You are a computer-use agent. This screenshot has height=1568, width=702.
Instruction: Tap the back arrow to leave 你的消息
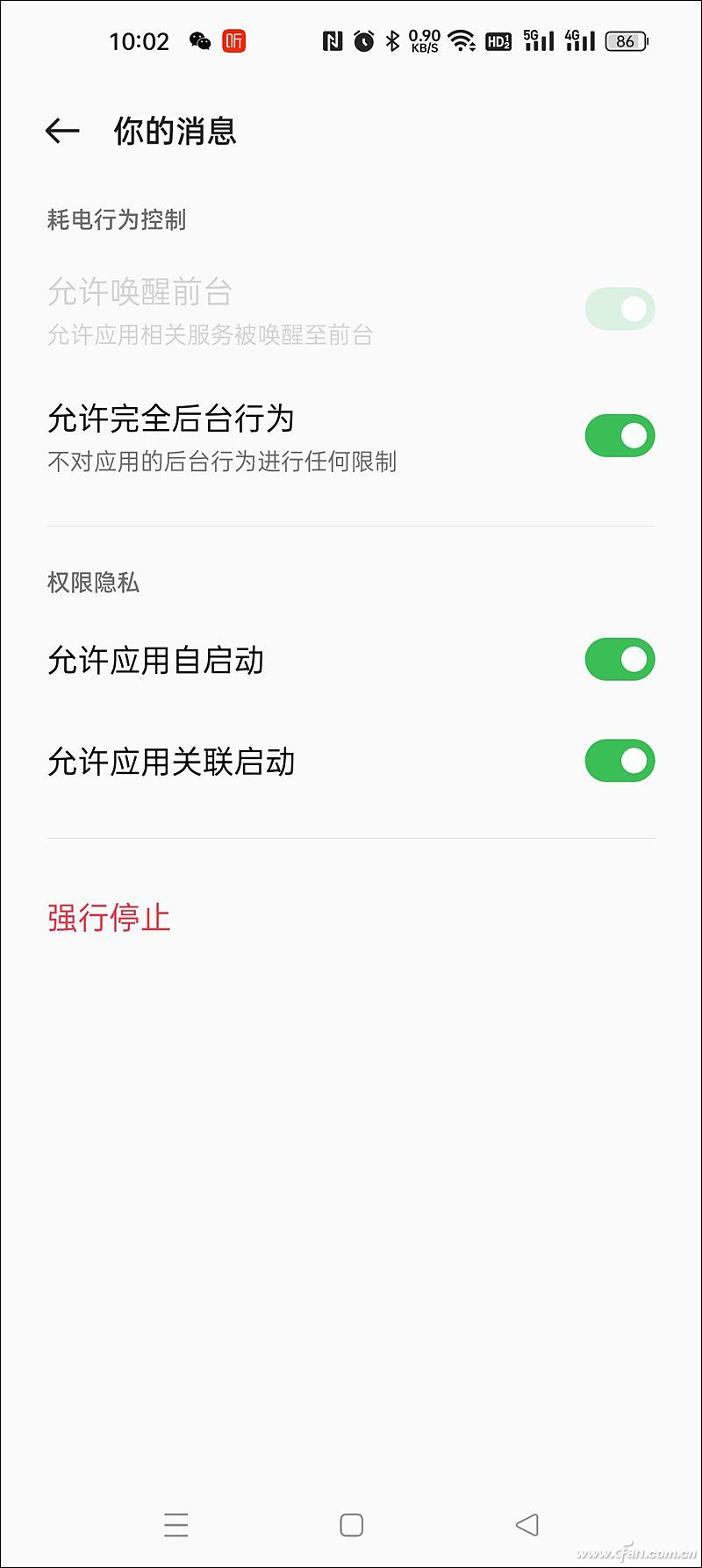61,130
